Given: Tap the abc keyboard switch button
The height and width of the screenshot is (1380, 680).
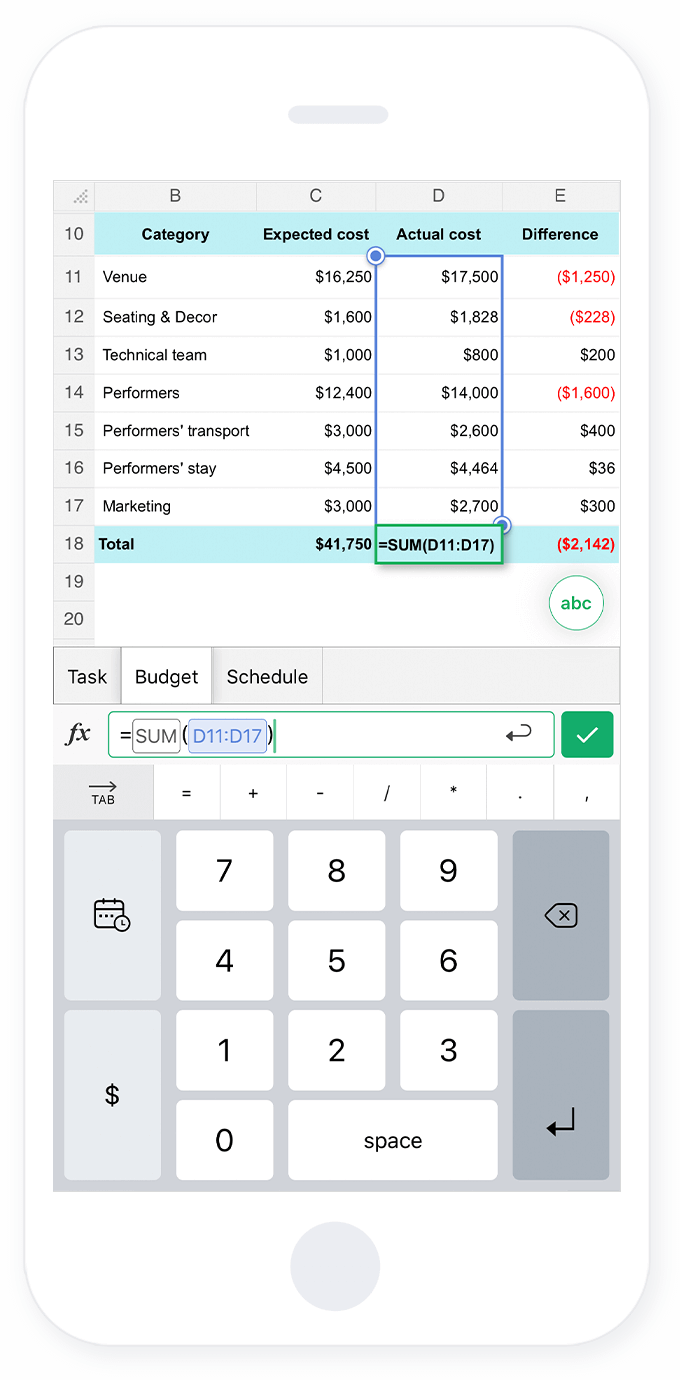Looking at the screenshot, I should [576, 603].
